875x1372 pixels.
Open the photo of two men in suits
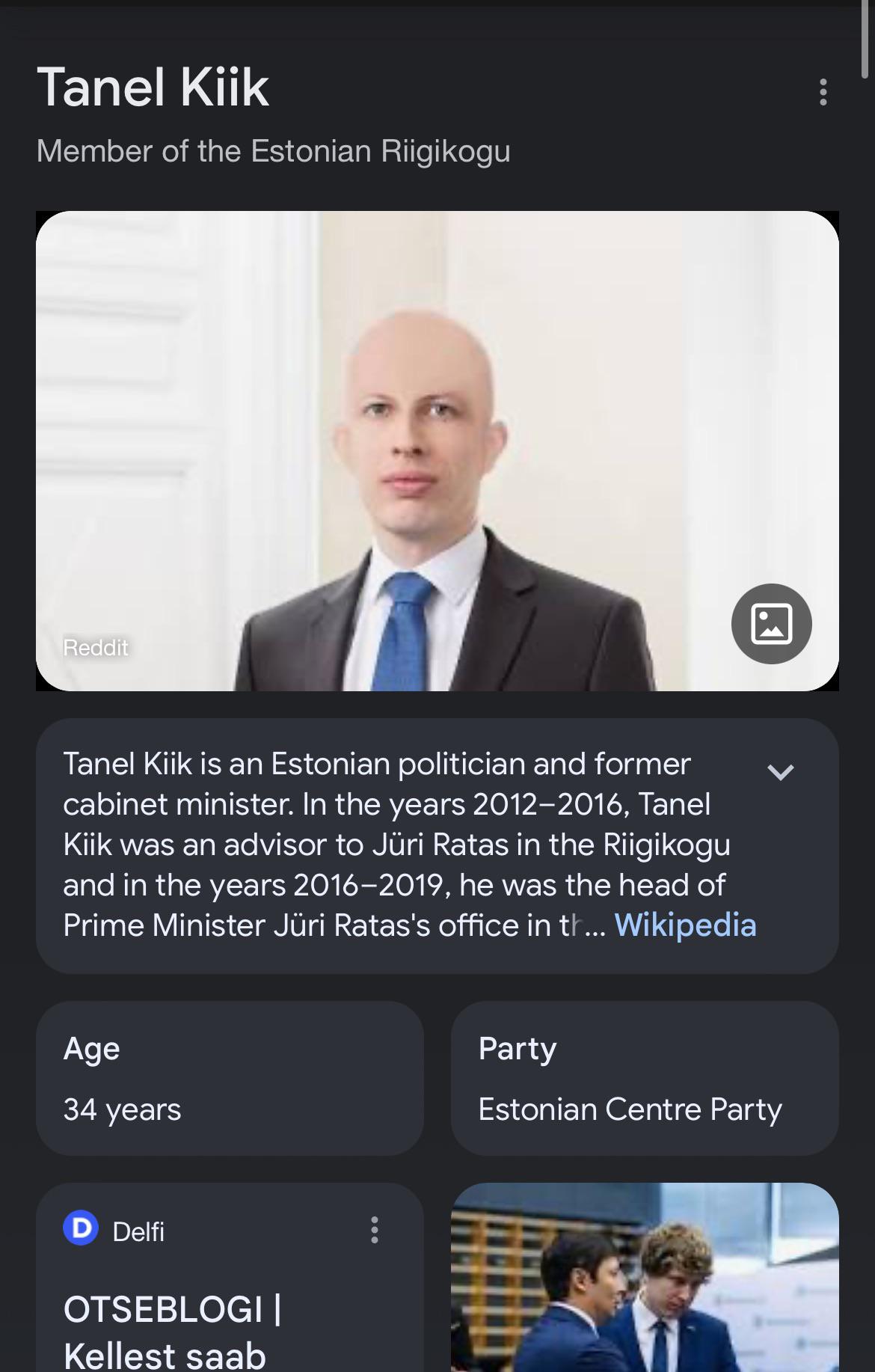644,1279
